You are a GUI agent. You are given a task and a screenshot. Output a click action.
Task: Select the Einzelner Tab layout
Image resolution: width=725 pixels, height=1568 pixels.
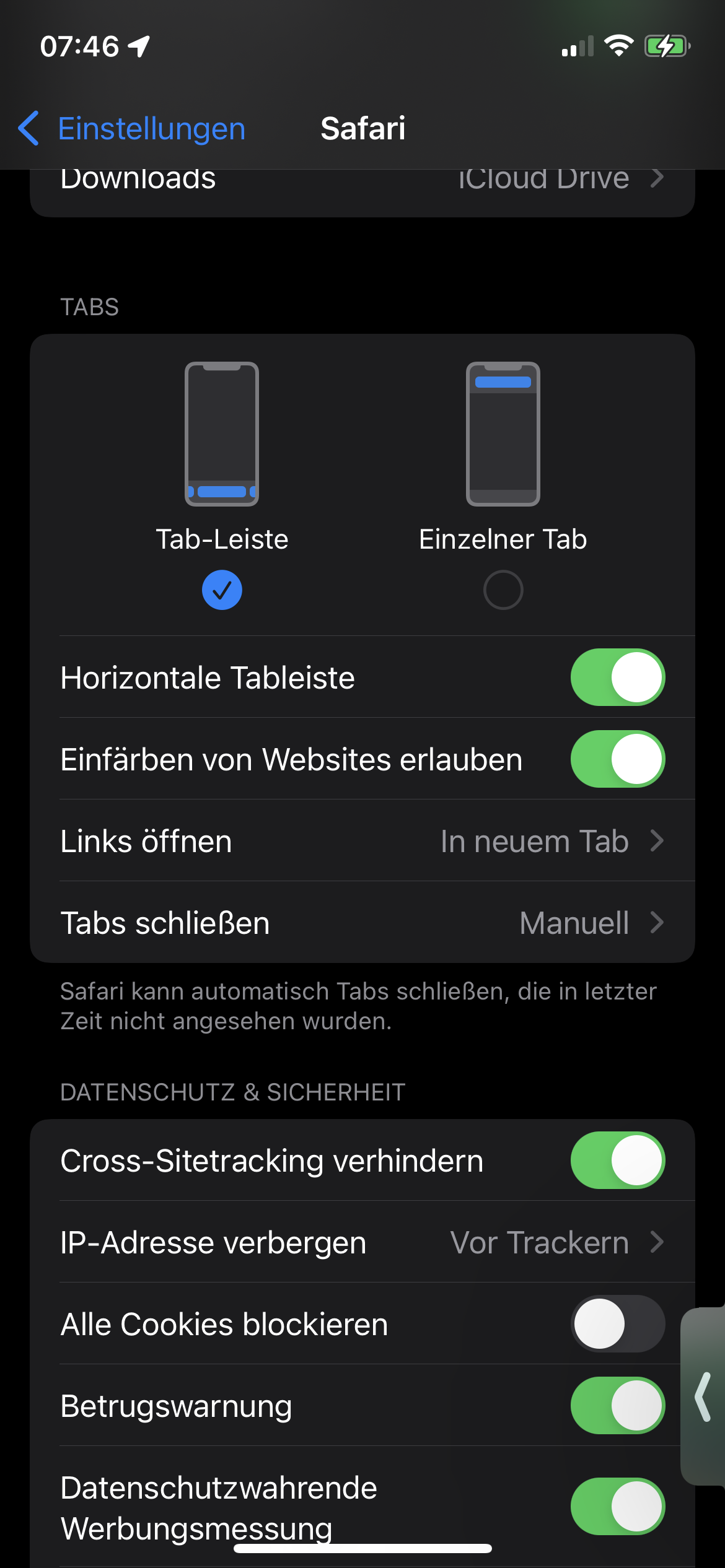(x=503, y=590)
